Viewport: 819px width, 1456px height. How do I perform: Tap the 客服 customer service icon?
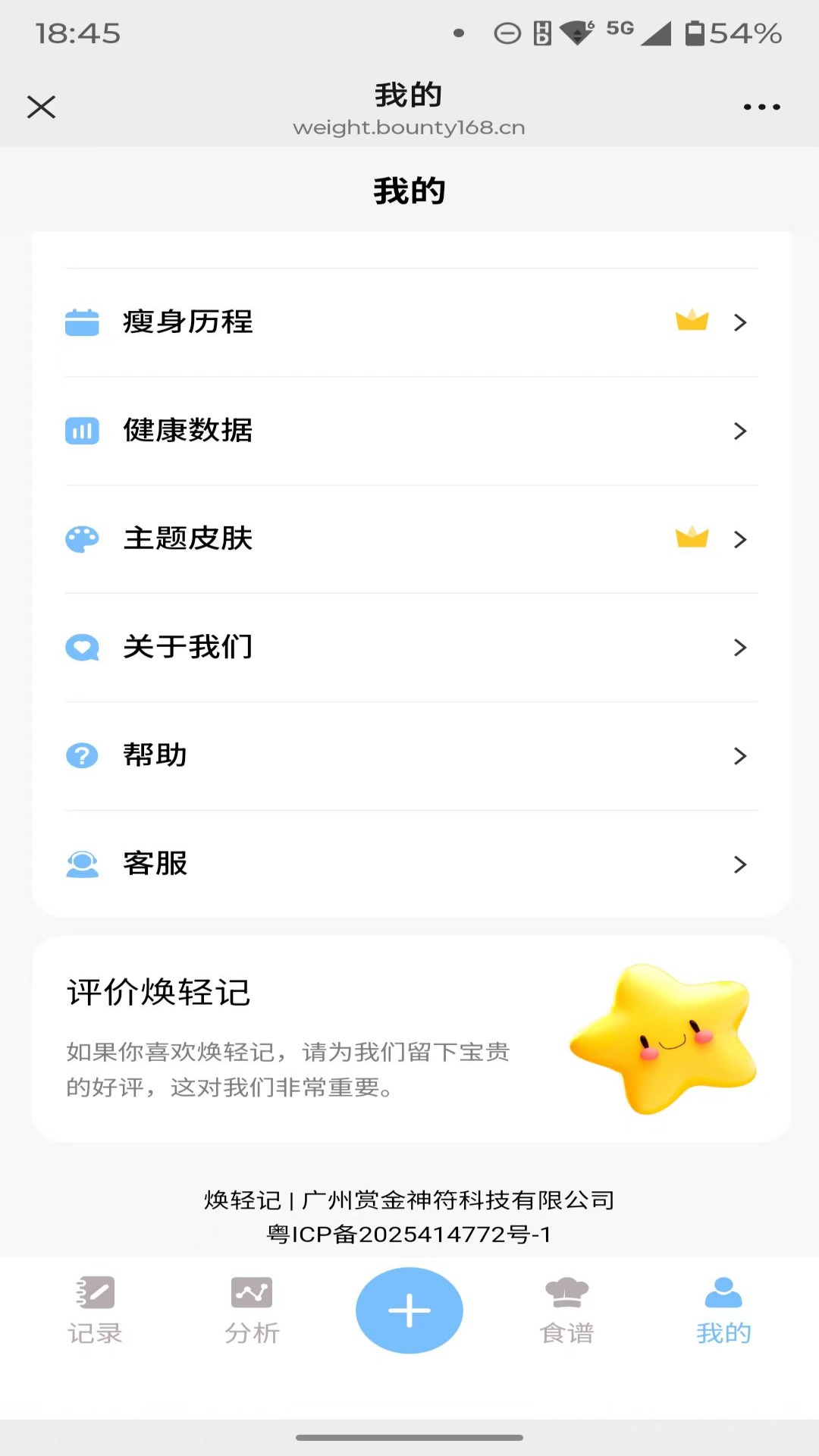[x=83, y=864]
